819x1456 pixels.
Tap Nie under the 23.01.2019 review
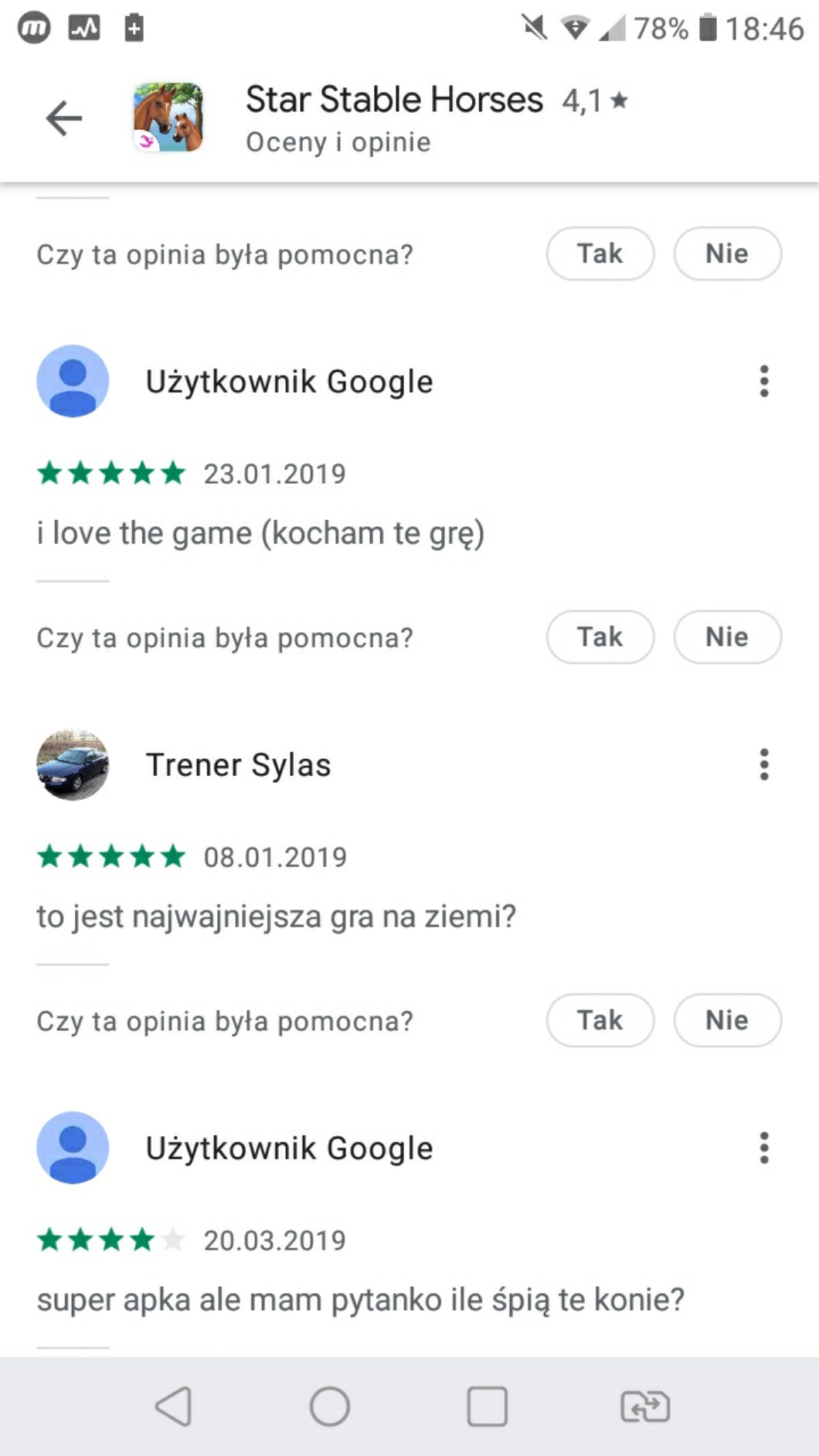click(x=726, y=637)
